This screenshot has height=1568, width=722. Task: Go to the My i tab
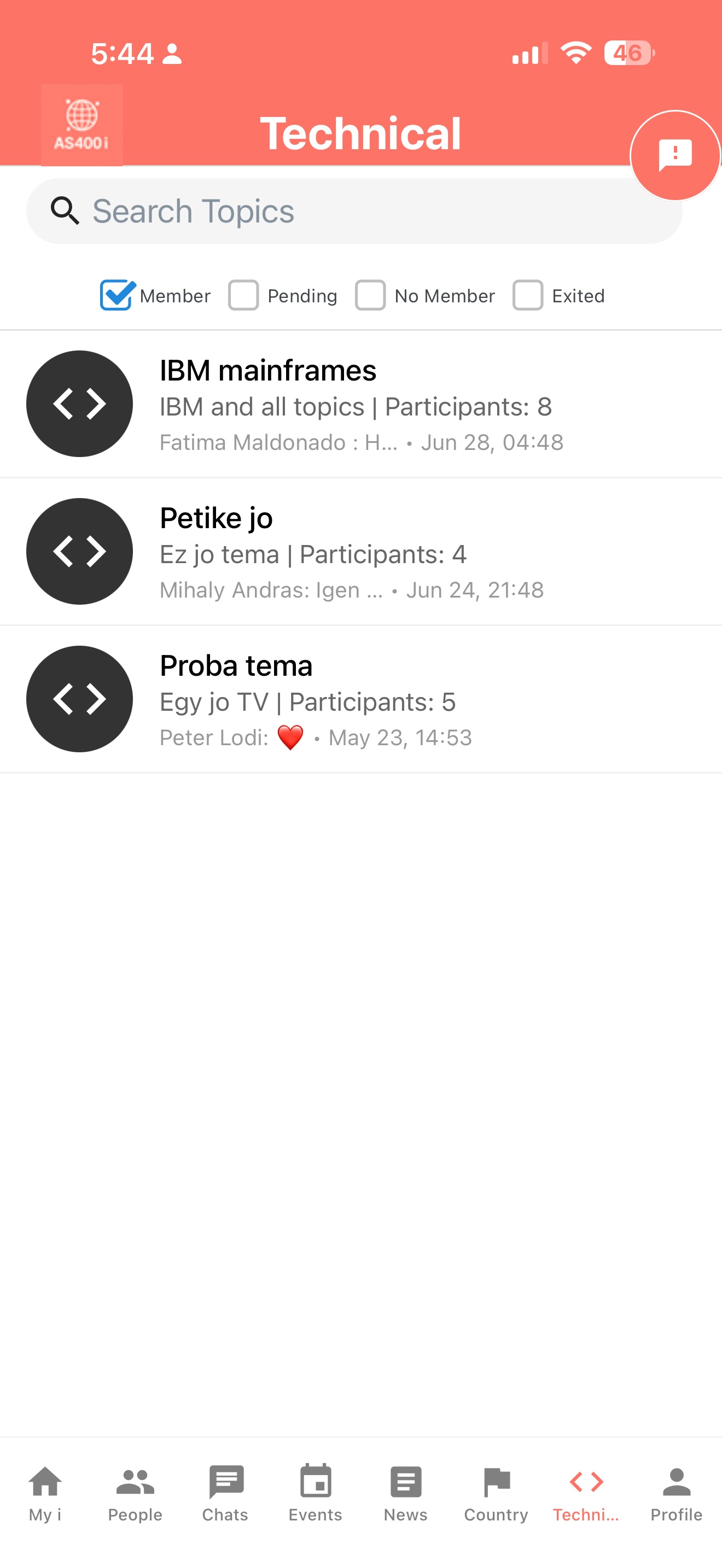[x=45, y=1492]
